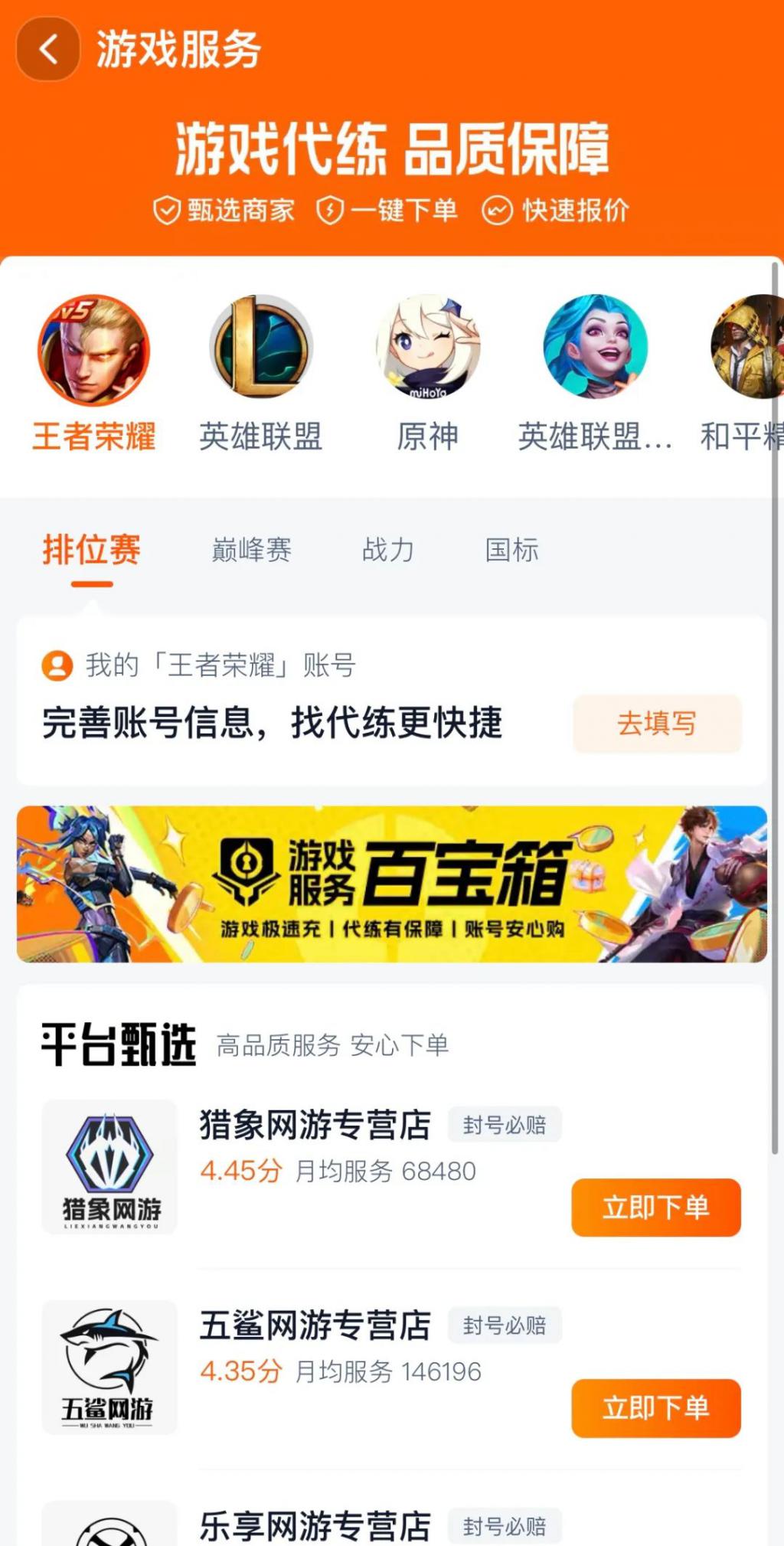This screenshot has height=1546, width=784.
Task: Select the 王者荣耀 game
Action: tap(94, 351)
